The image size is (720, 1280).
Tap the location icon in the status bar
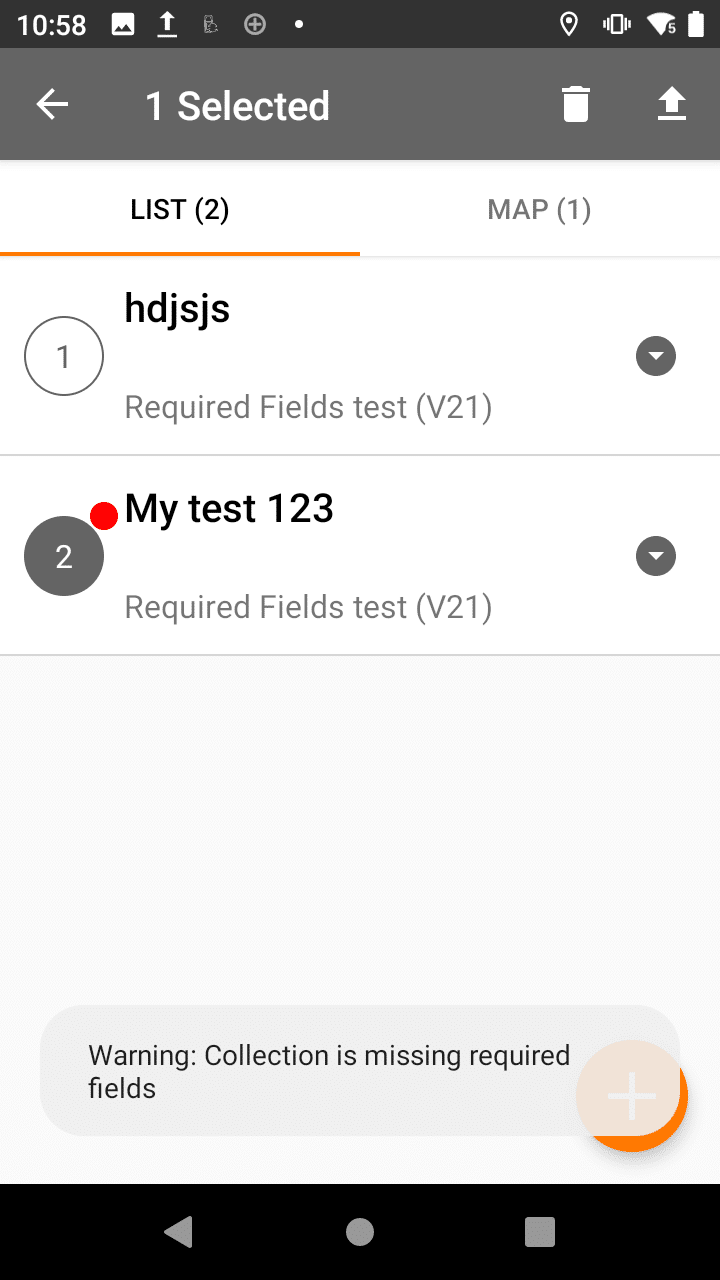pos(568,24)
